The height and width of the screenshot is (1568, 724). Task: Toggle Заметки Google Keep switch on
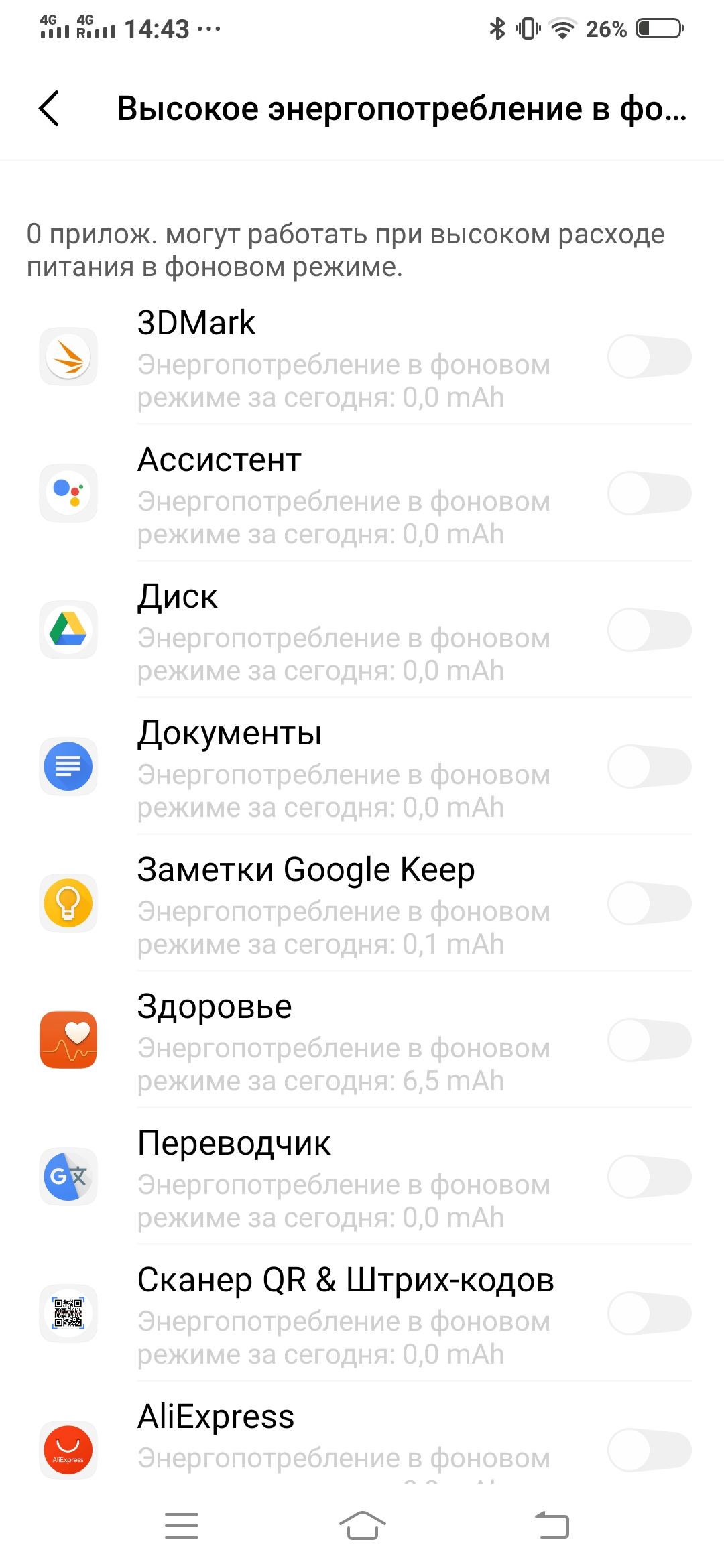[x=649, y=904]
